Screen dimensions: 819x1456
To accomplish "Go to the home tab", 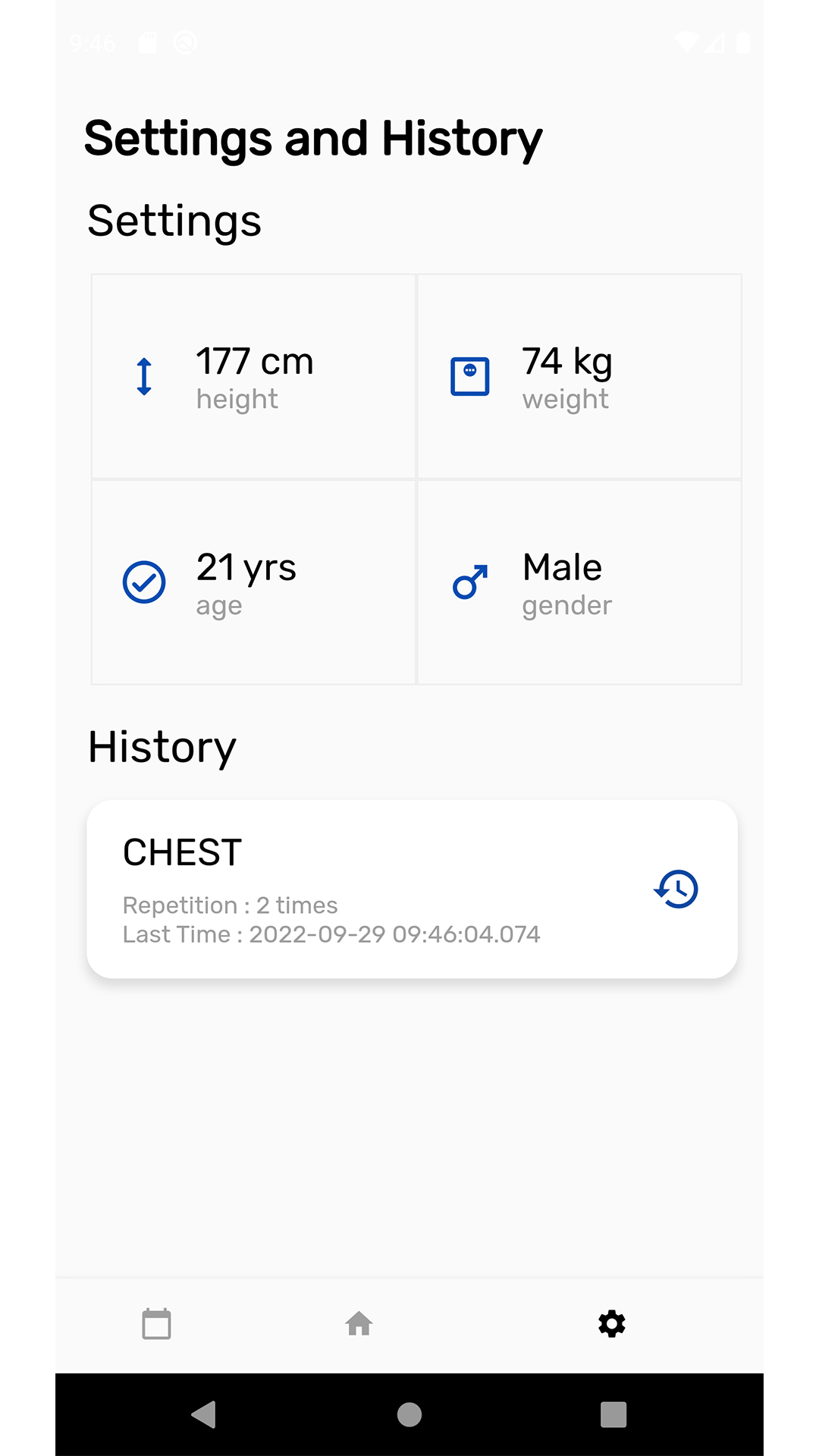I will click(x=359, y=1324).
